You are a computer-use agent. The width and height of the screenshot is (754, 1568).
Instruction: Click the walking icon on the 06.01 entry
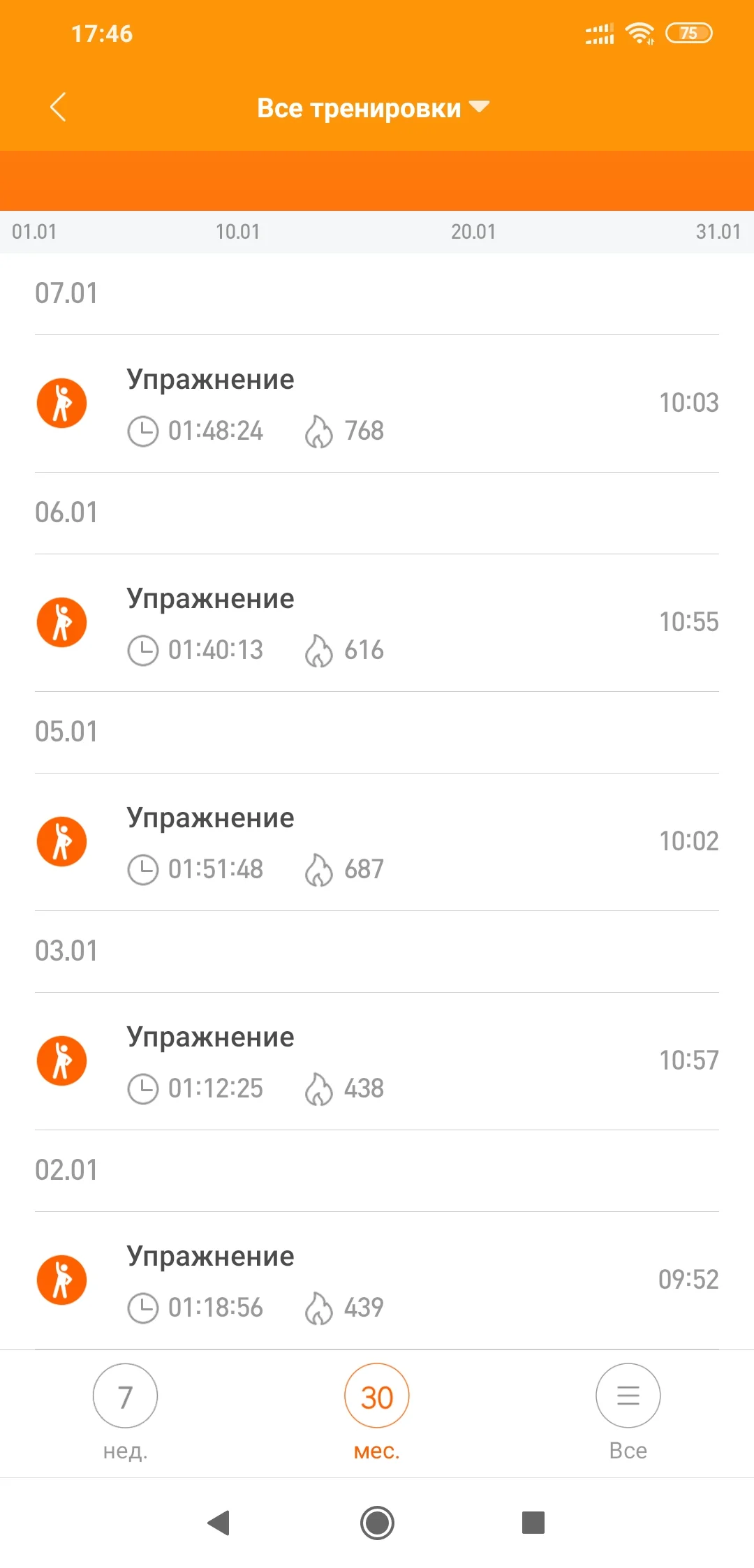coord(61,621)
